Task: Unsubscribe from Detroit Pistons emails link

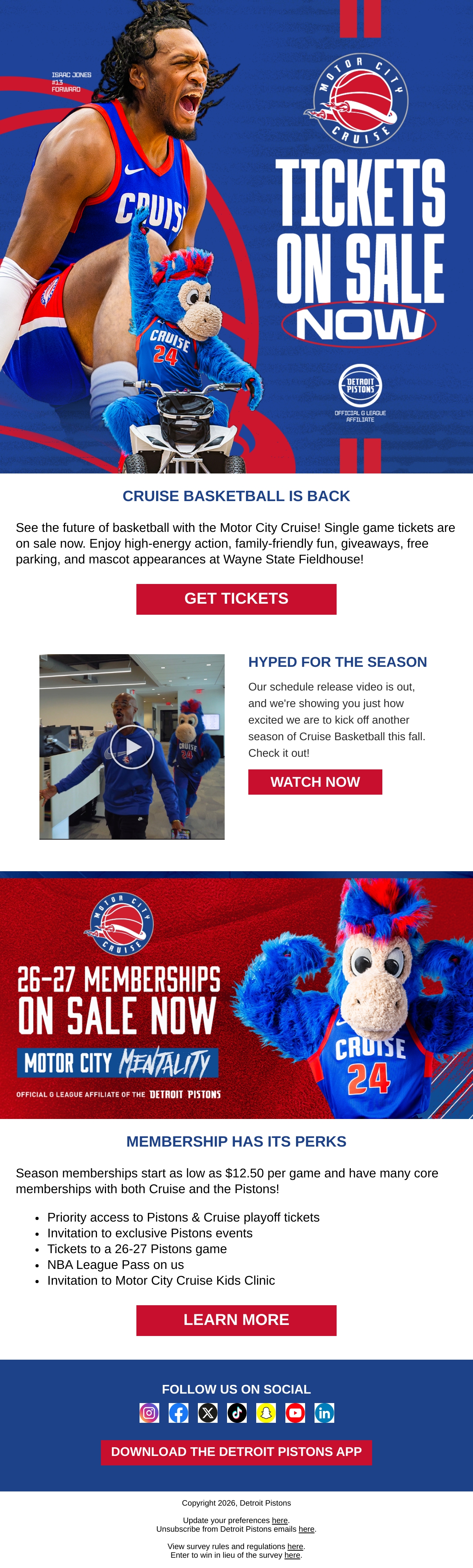Action: click(x=306, y=1529)
